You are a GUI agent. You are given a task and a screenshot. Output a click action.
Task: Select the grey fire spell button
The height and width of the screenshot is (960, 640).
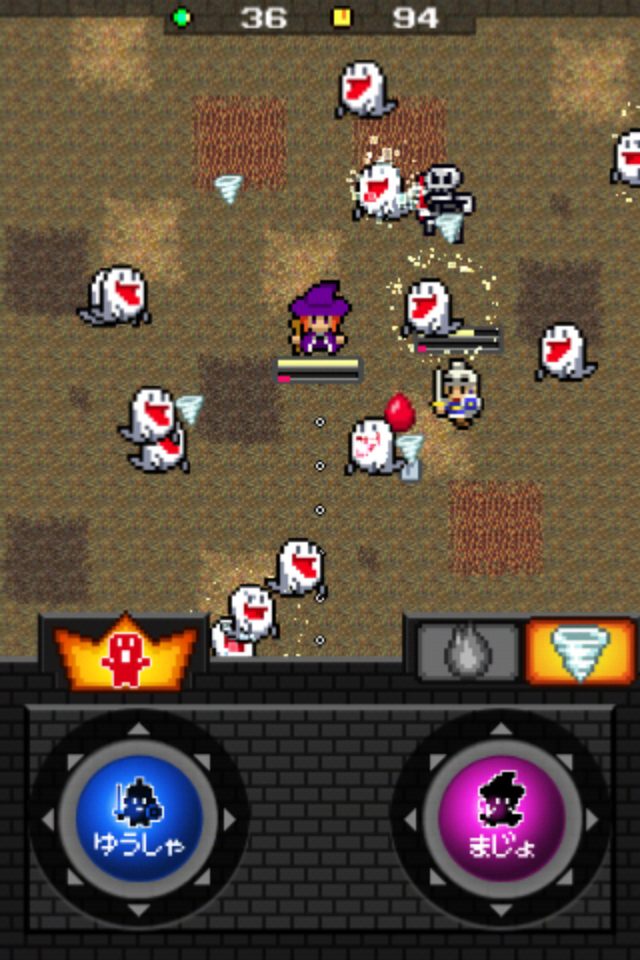(x=468, y=652)
